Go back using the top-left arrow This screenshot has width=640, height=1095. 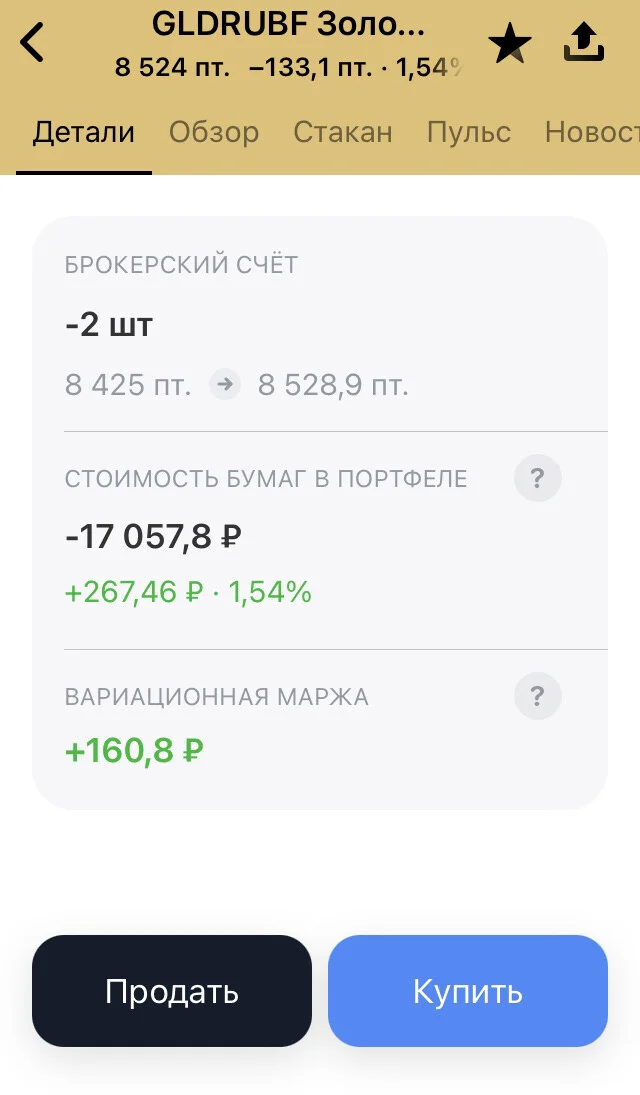pyautogui.click(x=32, y=42)
